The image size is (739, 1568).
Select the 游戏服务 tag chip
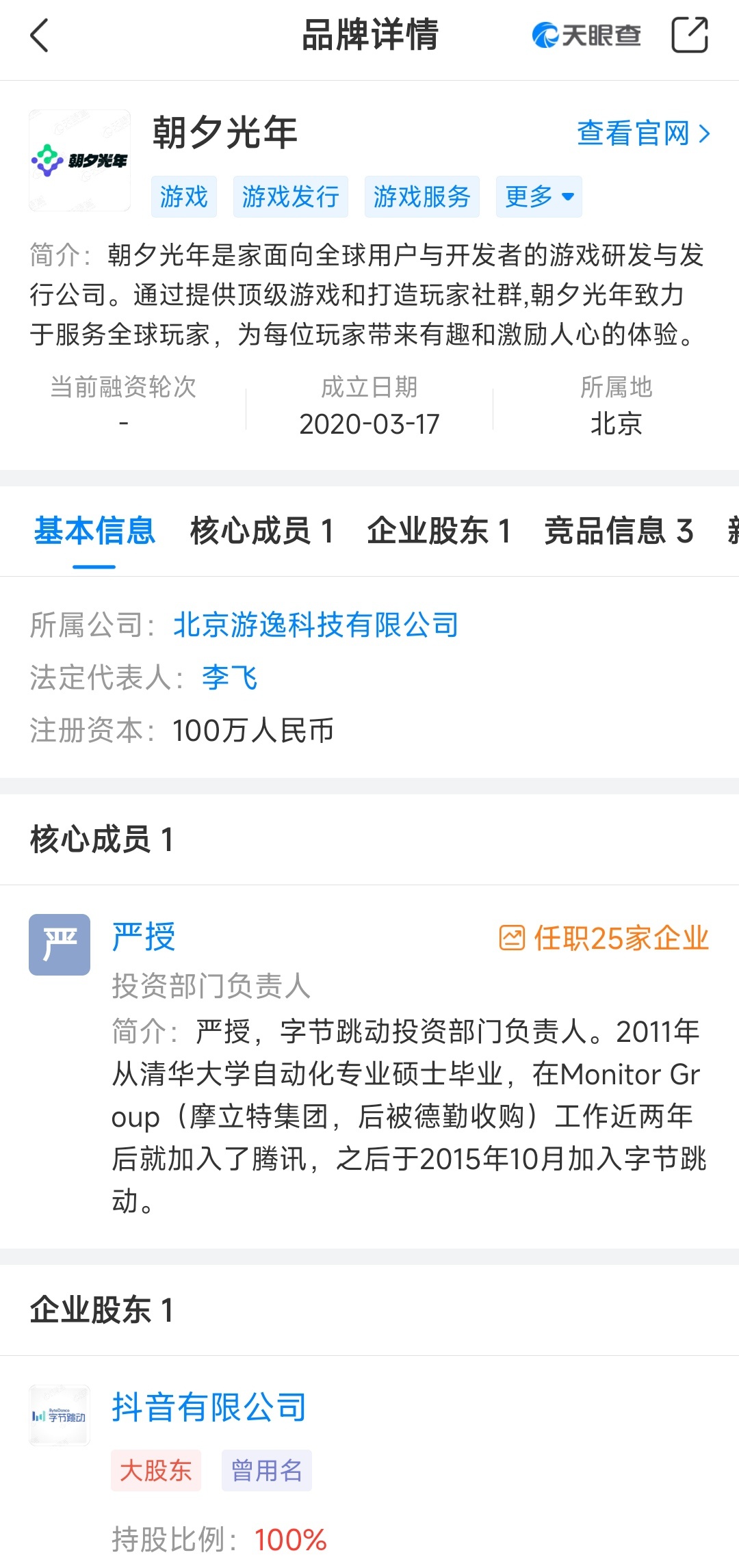[422, 197]
